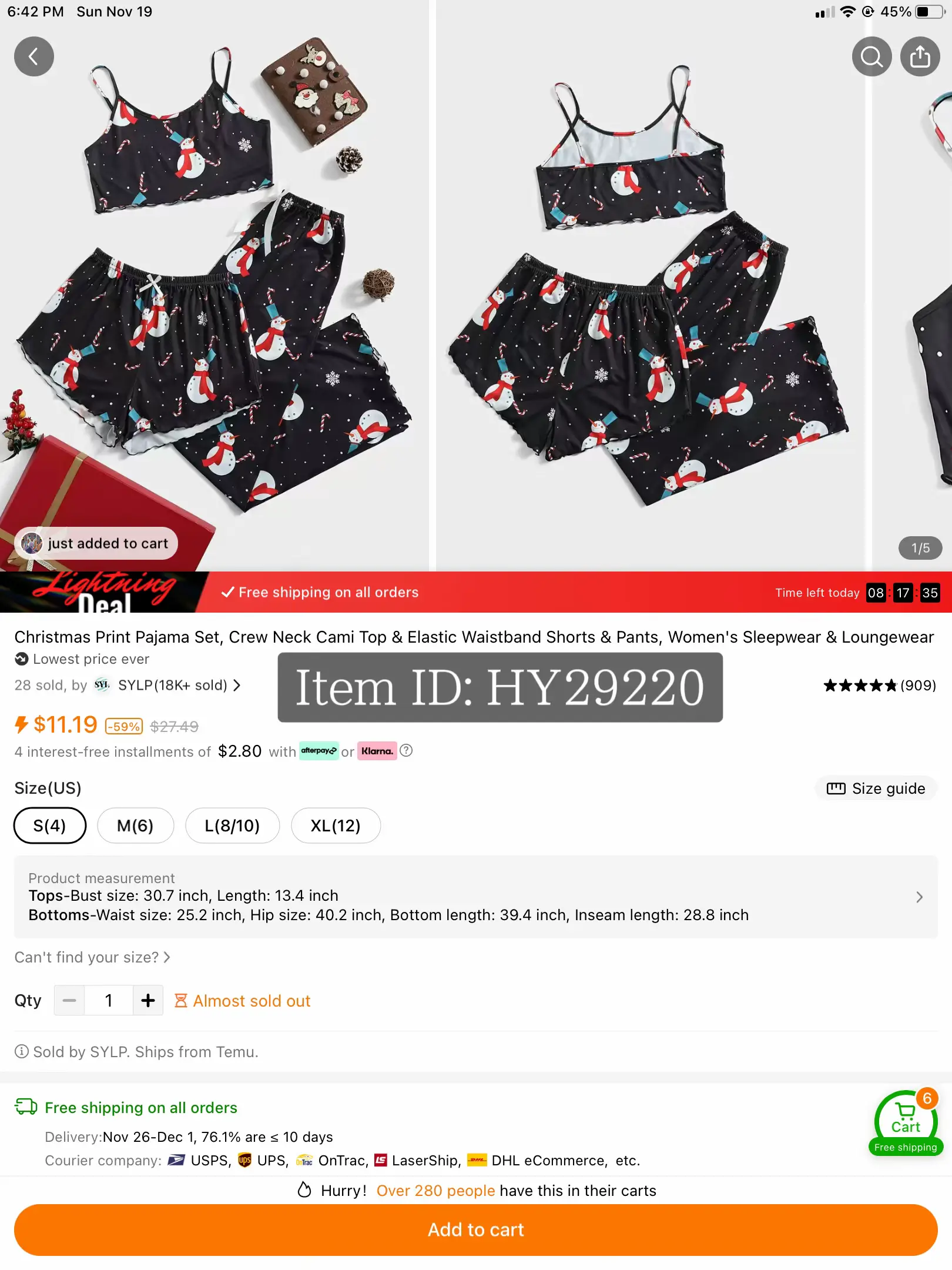This screenshot has height=1270, width=952.
Task: Go back using the arrow icon
Action: [33, 56]
